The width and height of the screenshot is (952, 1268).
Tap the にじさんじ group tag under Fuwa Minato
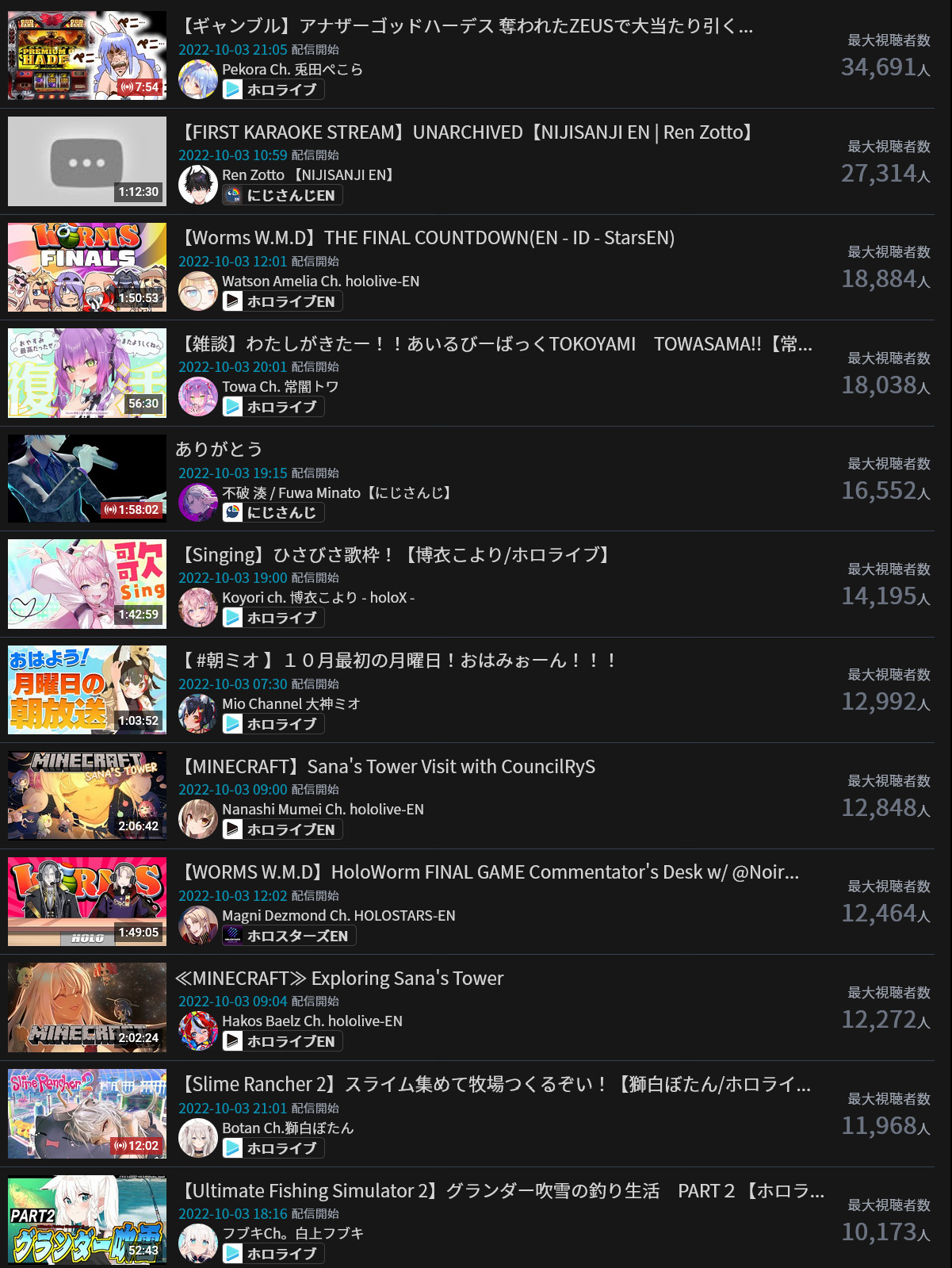[273, 512]
